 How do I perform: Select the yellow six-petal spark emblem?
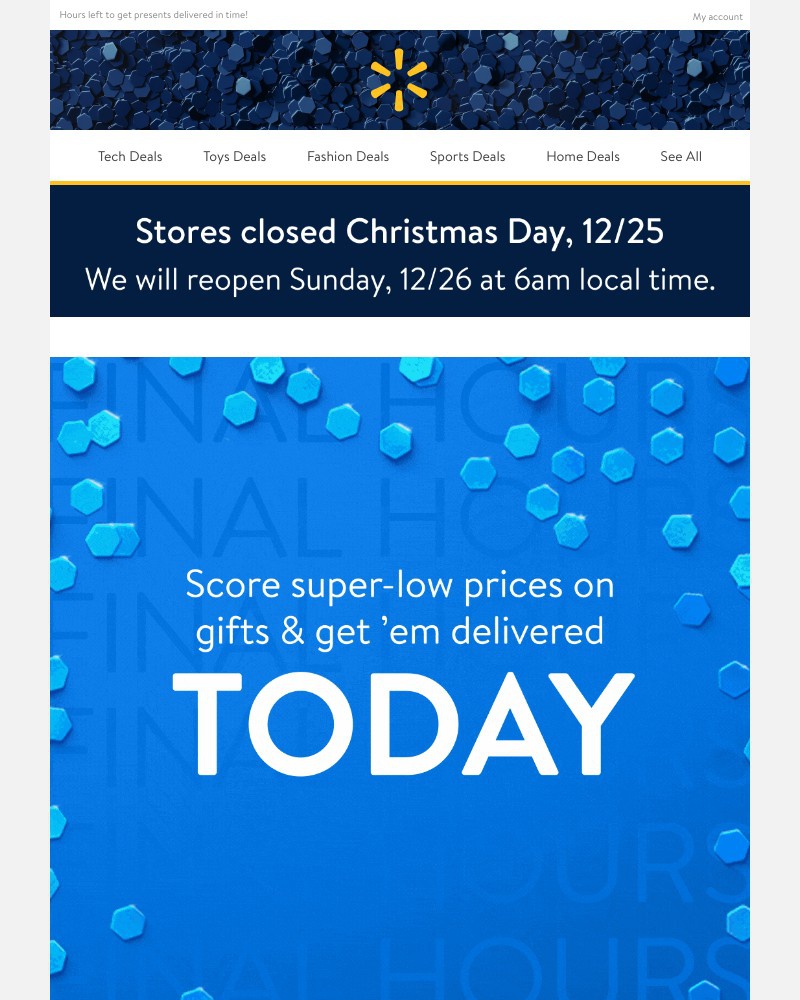(400, 79)
